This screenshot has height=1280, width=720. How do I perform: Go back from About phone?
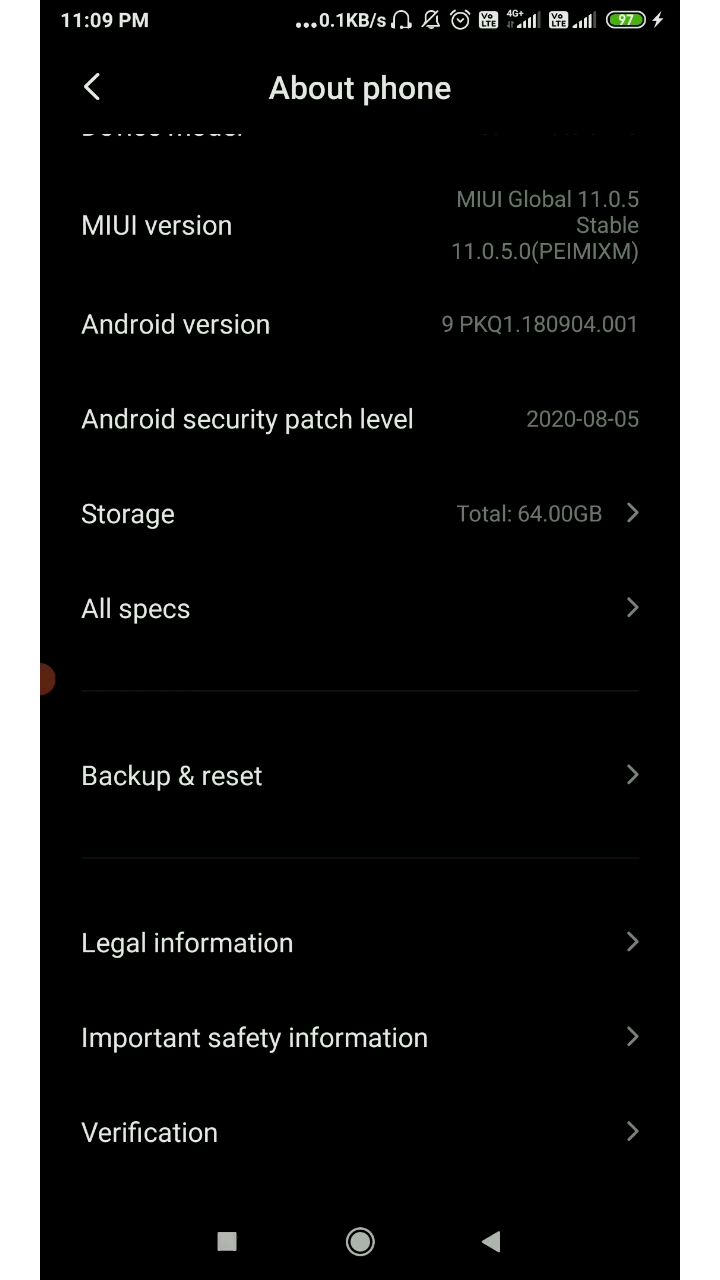[92, 88]
